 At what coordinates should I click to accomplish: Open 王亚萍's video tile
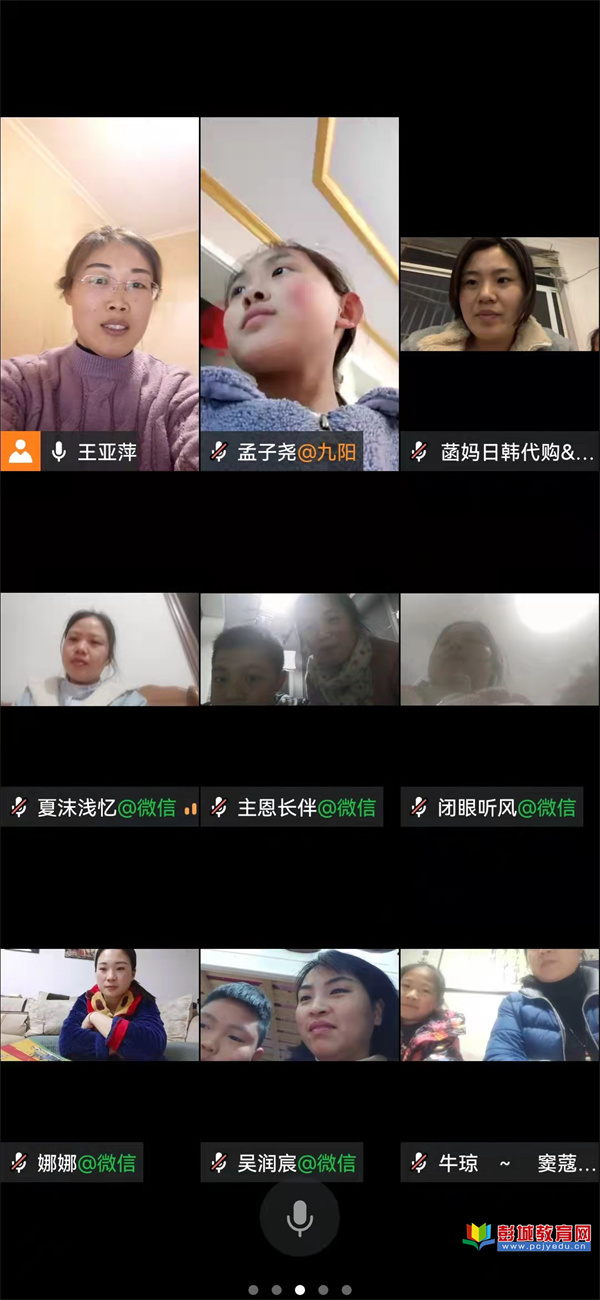click(99, 294)
